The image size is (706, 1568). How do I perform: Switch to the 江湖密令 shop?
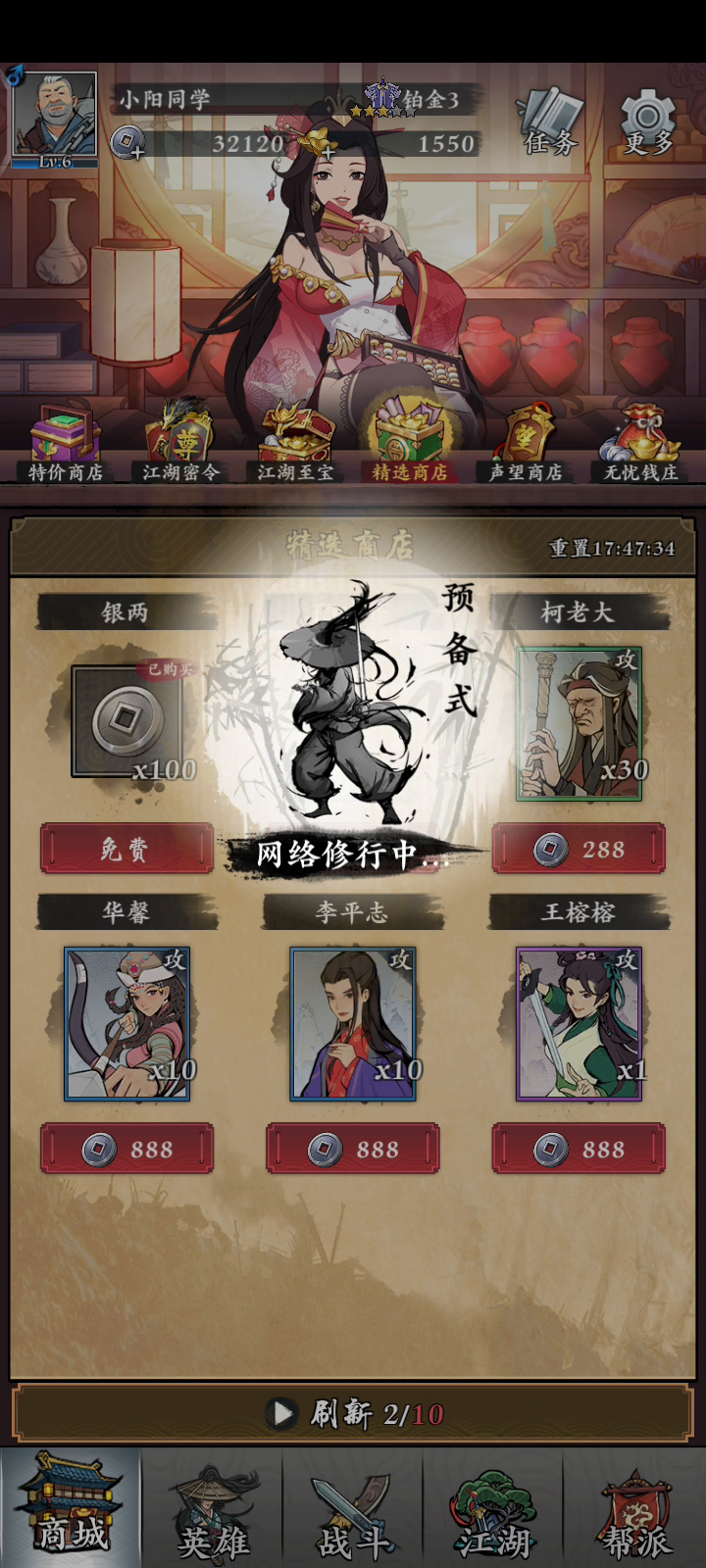tap(180, 443)
